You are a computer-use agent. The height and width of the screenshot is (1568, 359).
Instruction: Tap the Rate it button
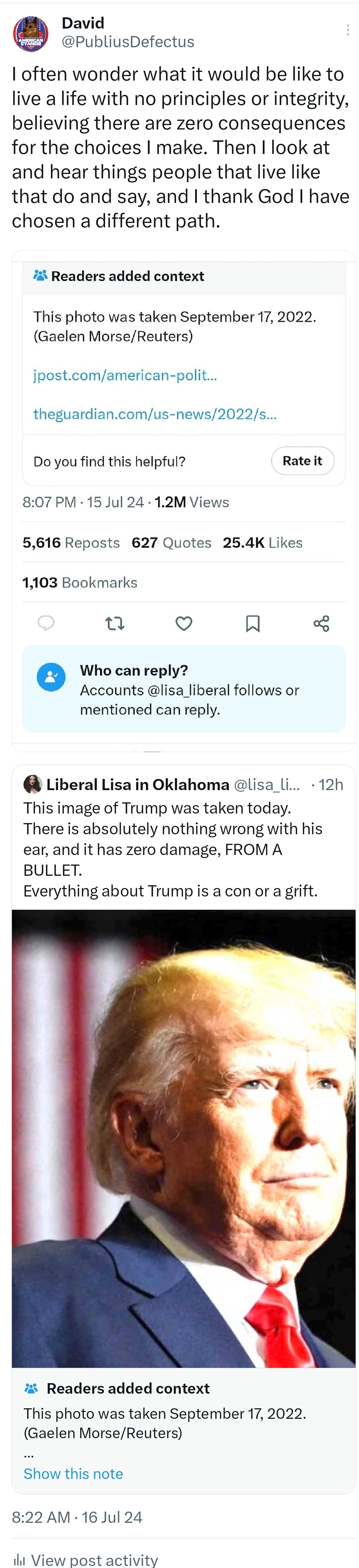point(302,461)
